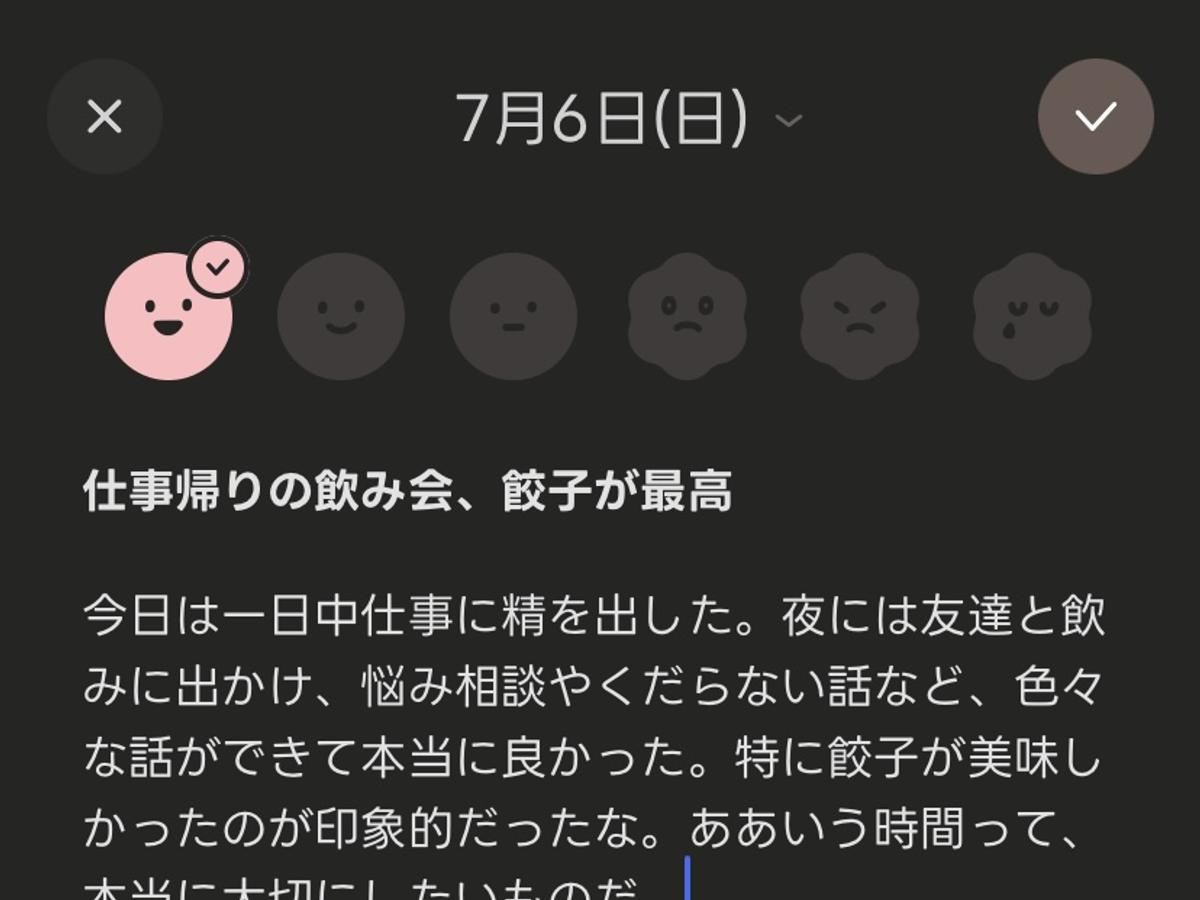Screen dimensions: 1200x900
Task: Save the entry with the checkmark button
Action: [x=1095, y=117]
